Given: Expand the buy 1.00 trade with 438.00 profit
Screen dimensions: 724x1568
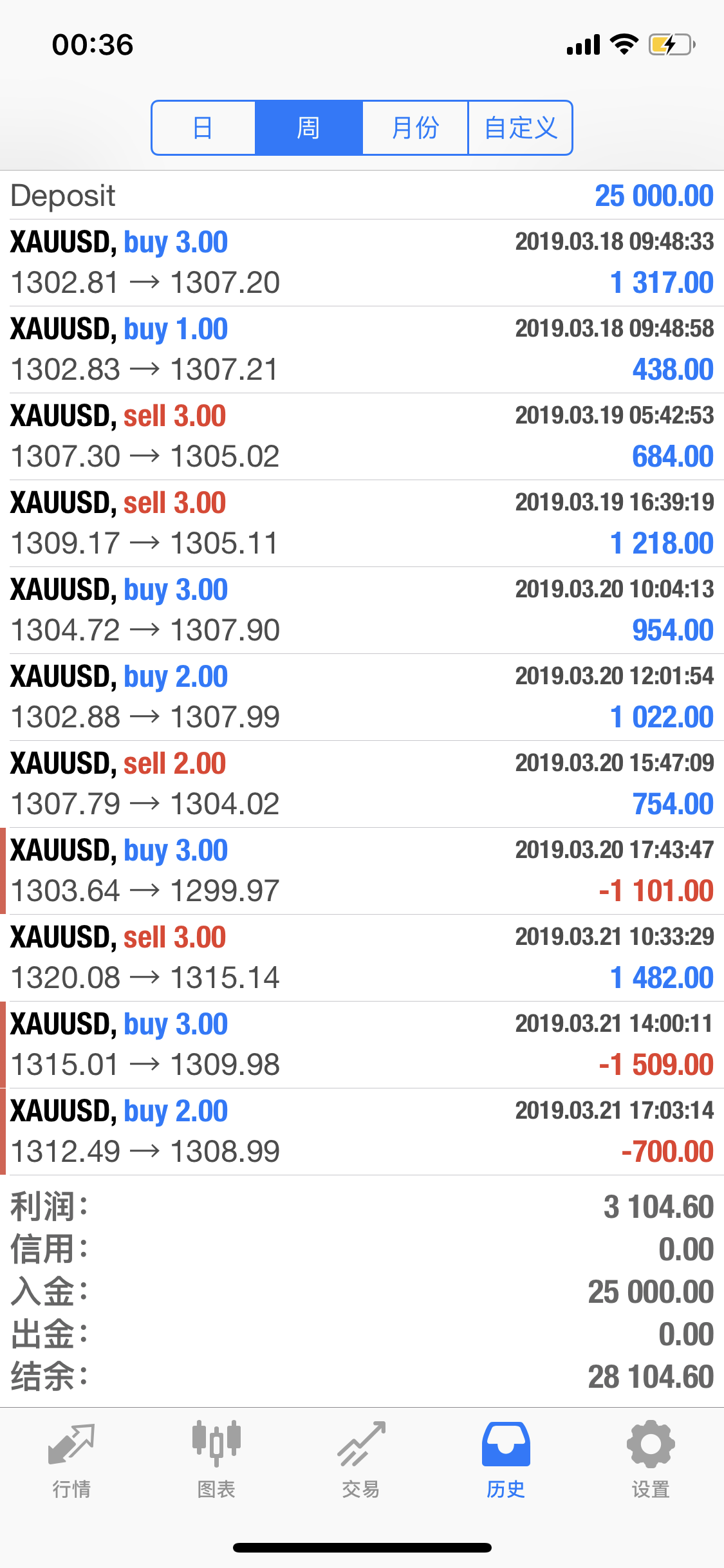Looking at the screenshot, I should point(362,350).
